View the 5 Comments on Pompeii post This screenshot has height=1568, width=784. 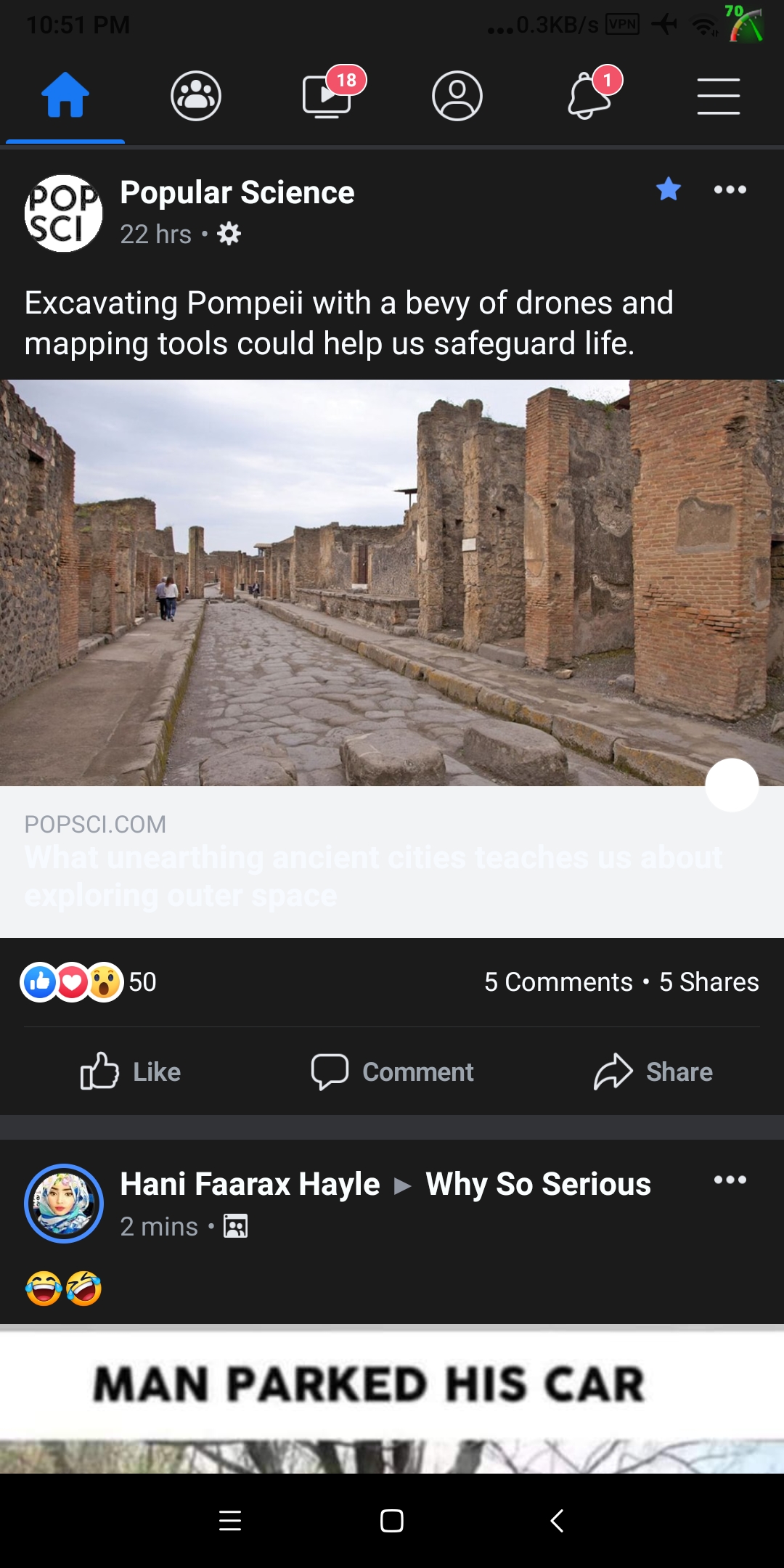[x=558, y=982]
